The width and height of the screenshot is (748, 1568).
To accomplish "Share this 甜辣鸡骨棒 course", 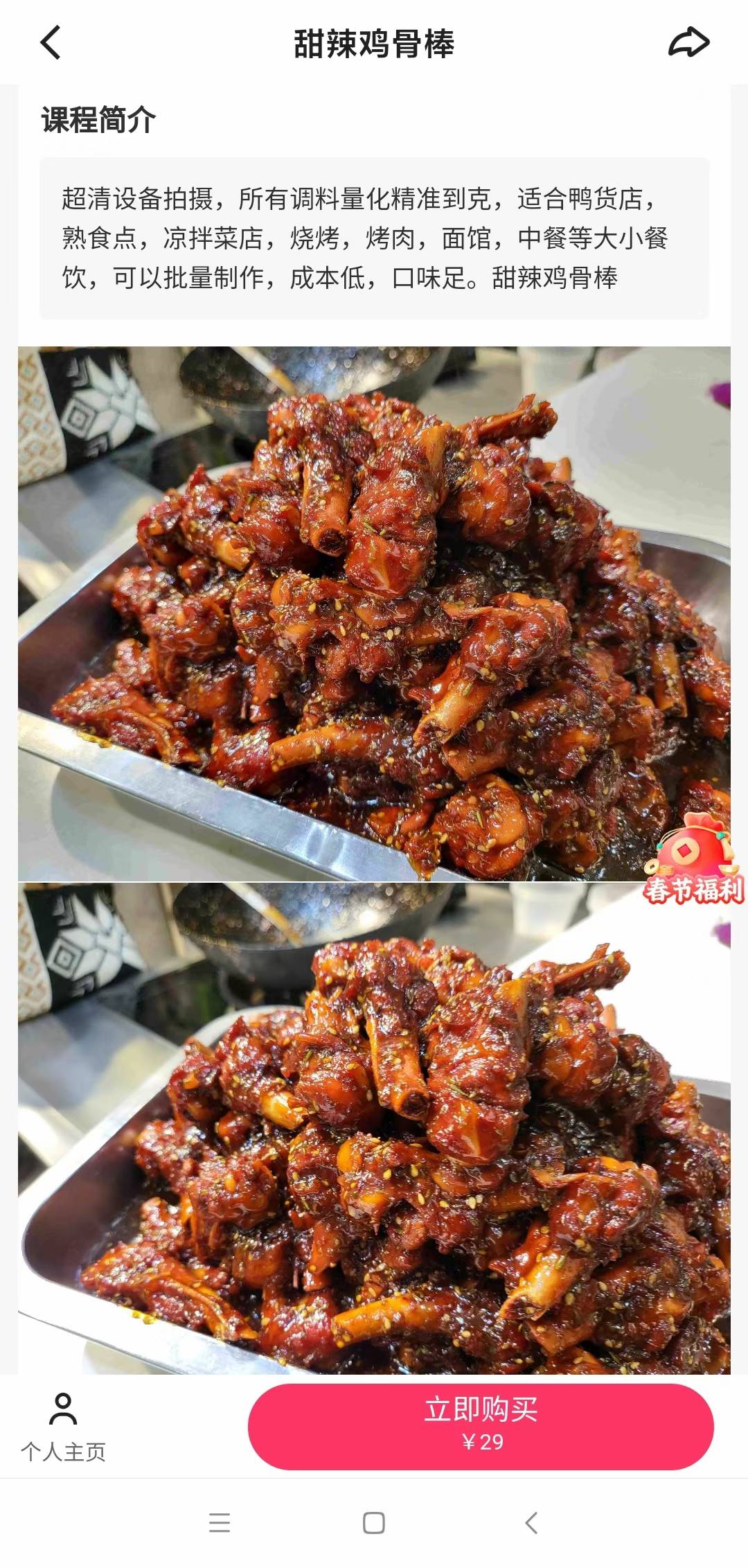I will 688,43.
